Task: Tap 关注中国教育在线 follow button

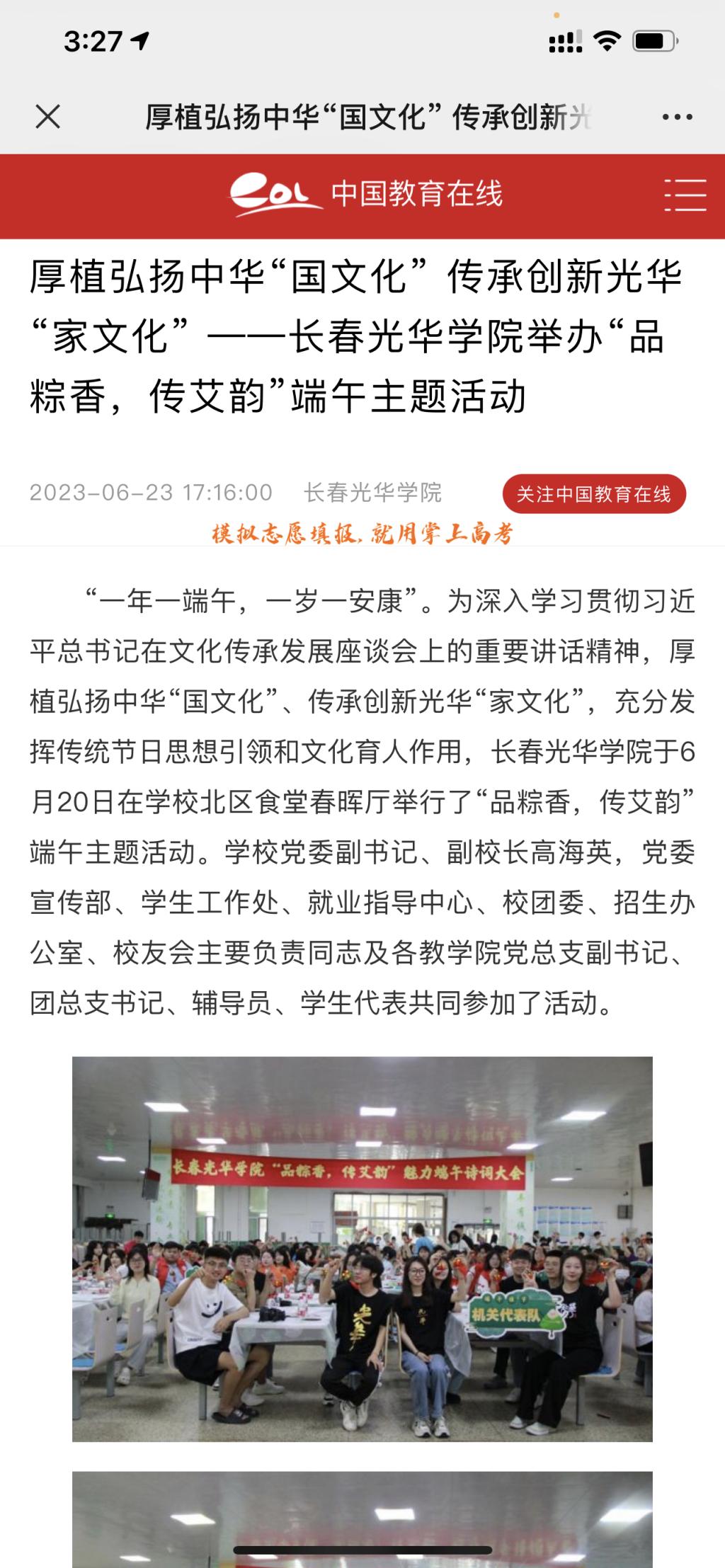Action: pos(593,494)
